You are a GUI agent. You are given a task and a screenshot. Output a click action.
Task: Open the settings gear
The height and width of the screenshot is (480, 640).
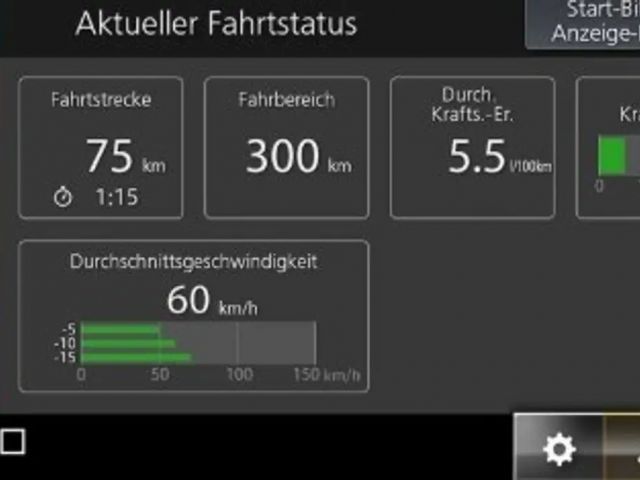pyautogui.click(x=558, y=449)
